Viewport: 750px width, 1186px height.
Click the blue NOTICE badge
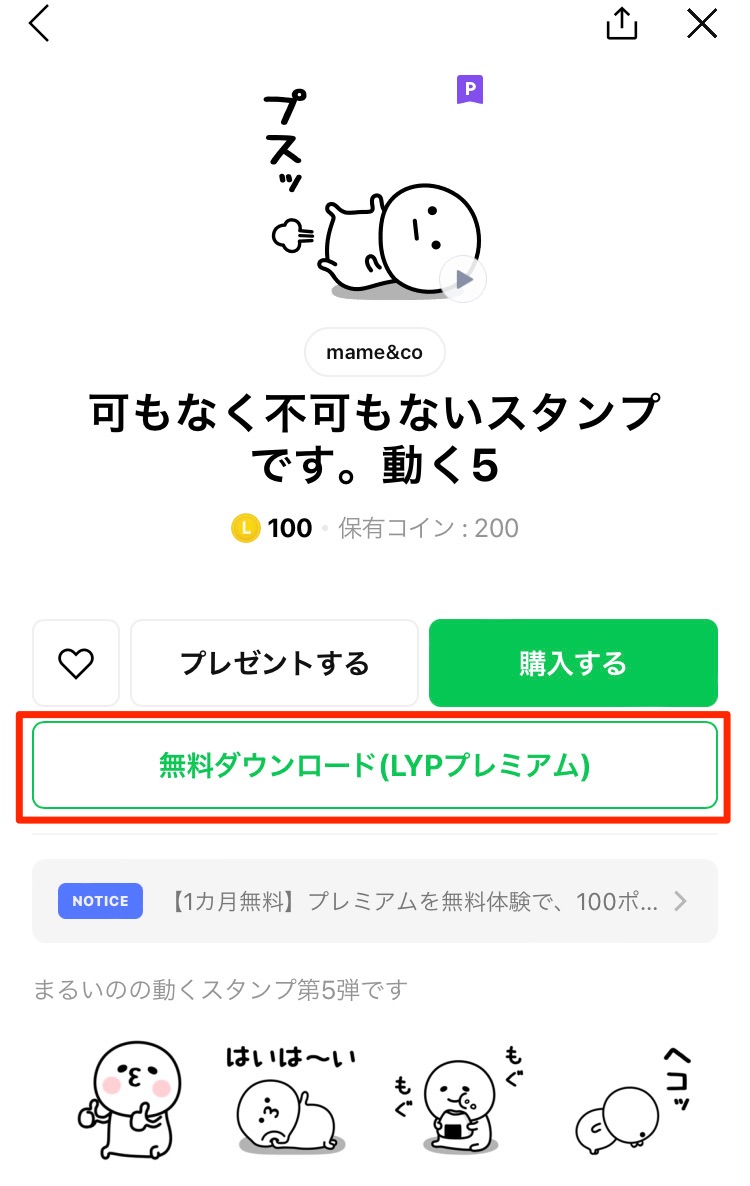click(x=100, y=900)
